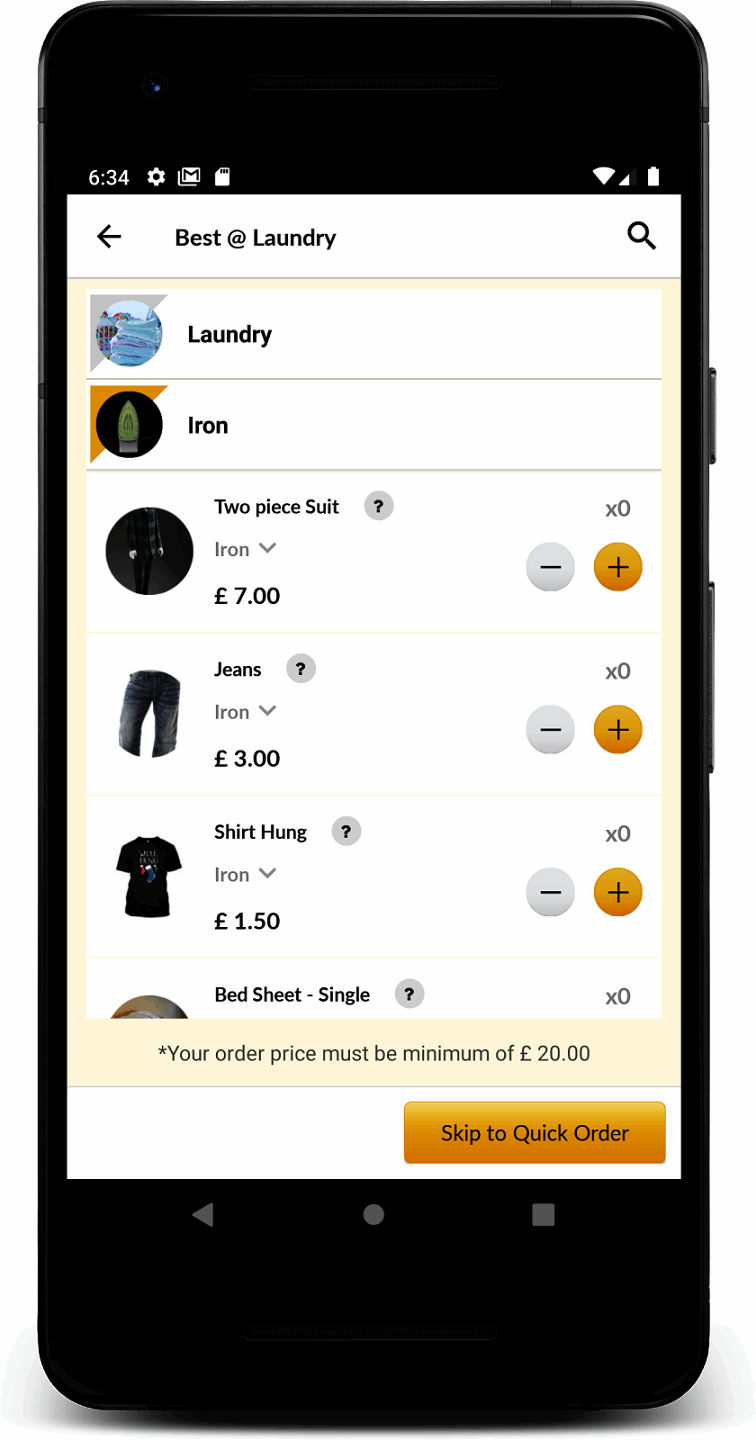Decrease Two piece Suit quantity
Viewport: 756px width, 1440px height.
(550, 567)
